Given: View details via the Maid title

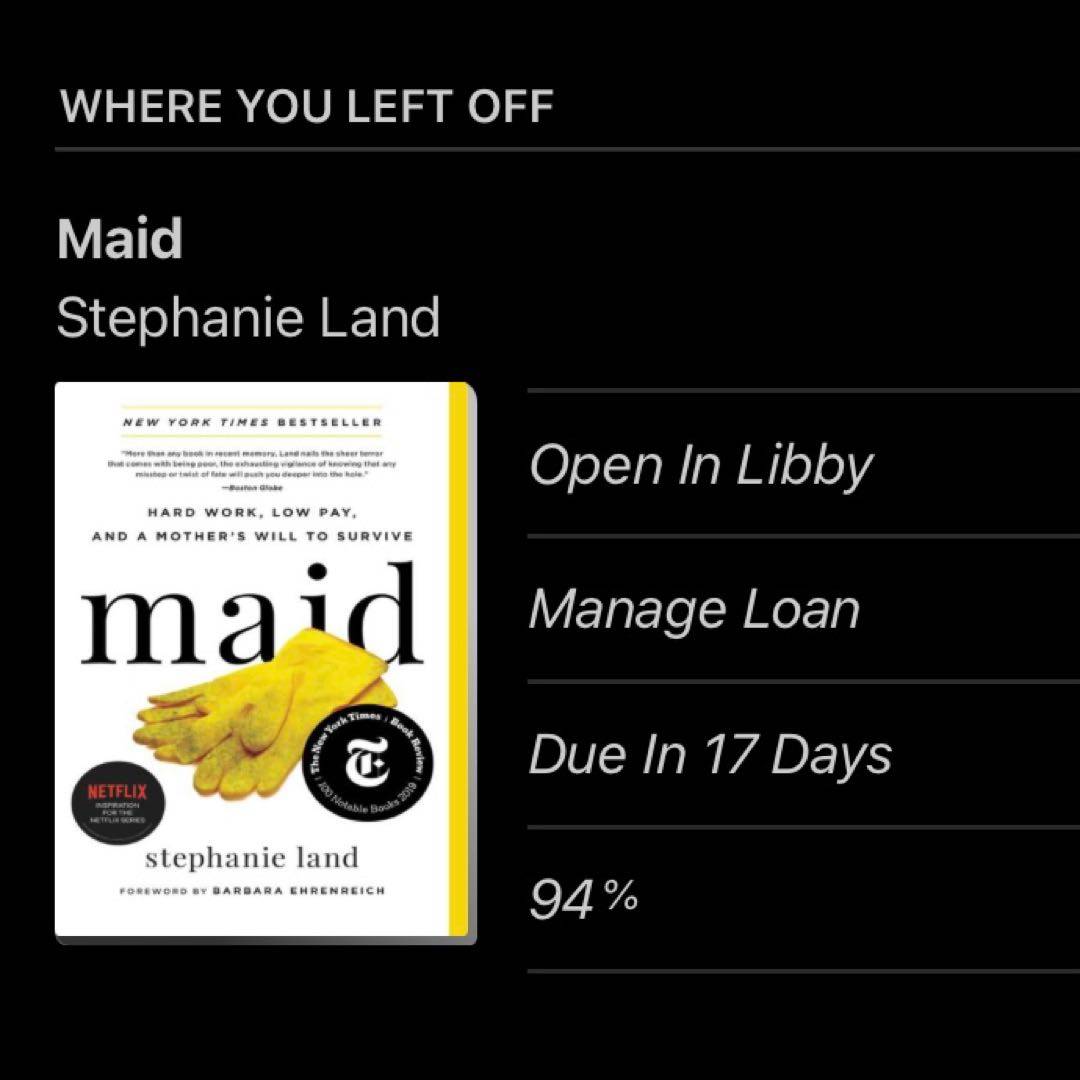Looking at the screenshot, I should click(120, 240).
